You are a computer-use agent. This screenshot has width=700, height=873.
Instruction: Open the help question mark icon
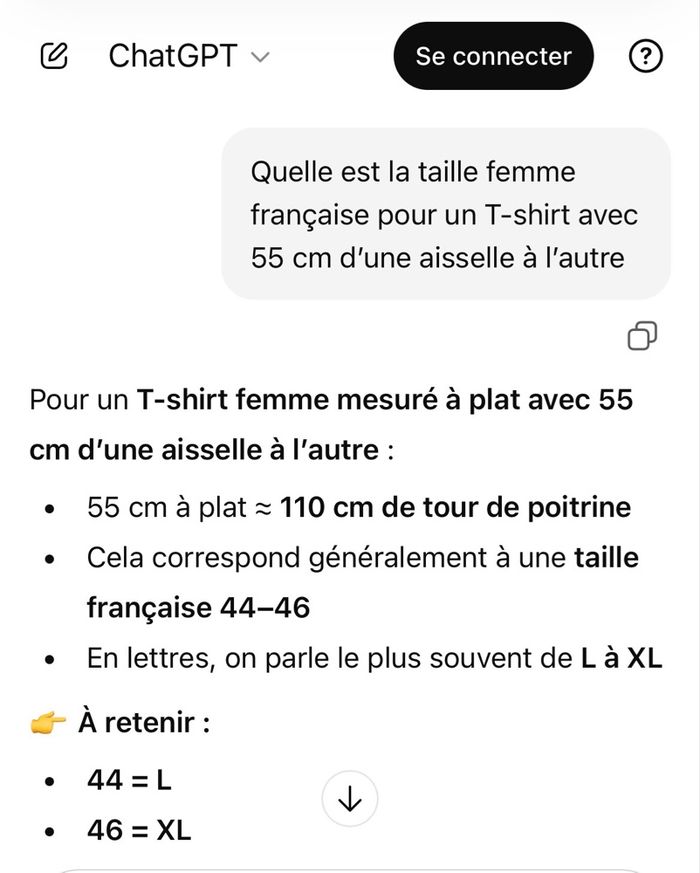point(646,56)
